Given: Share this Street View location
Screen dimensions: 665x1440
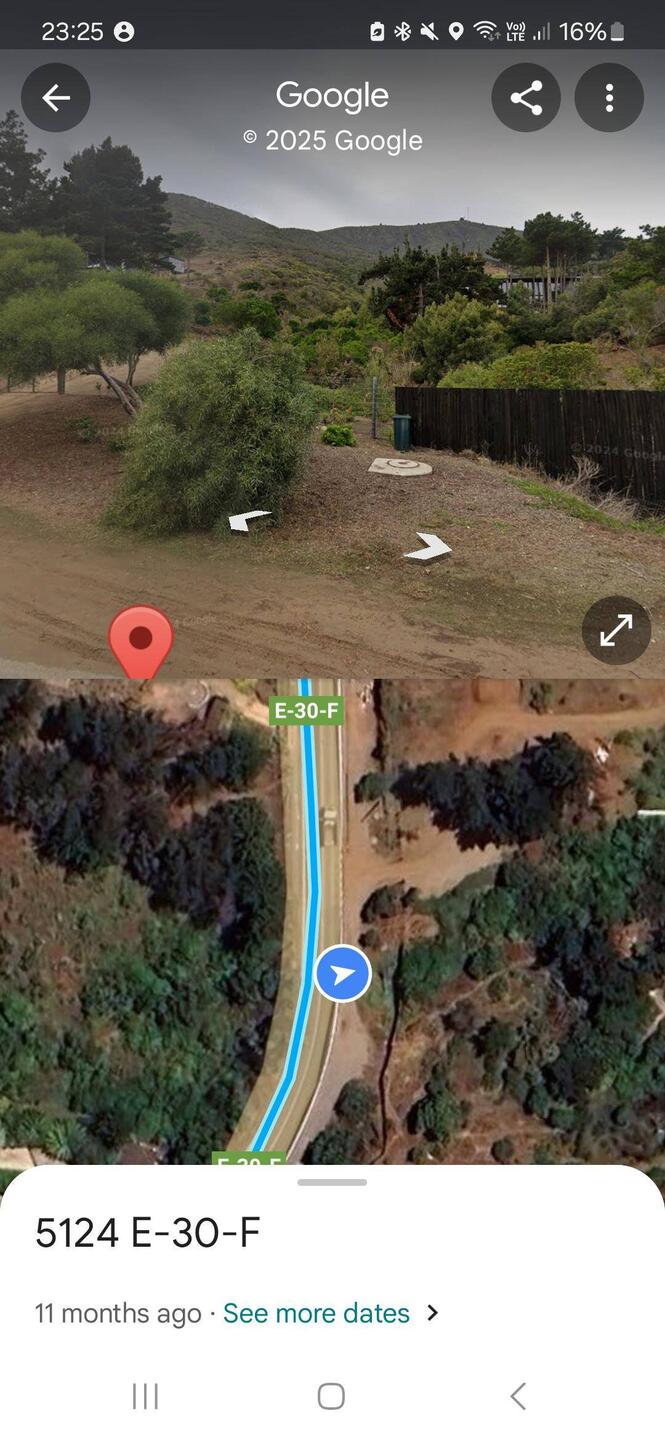Looking at the screenshot, I should click(526, 98).
